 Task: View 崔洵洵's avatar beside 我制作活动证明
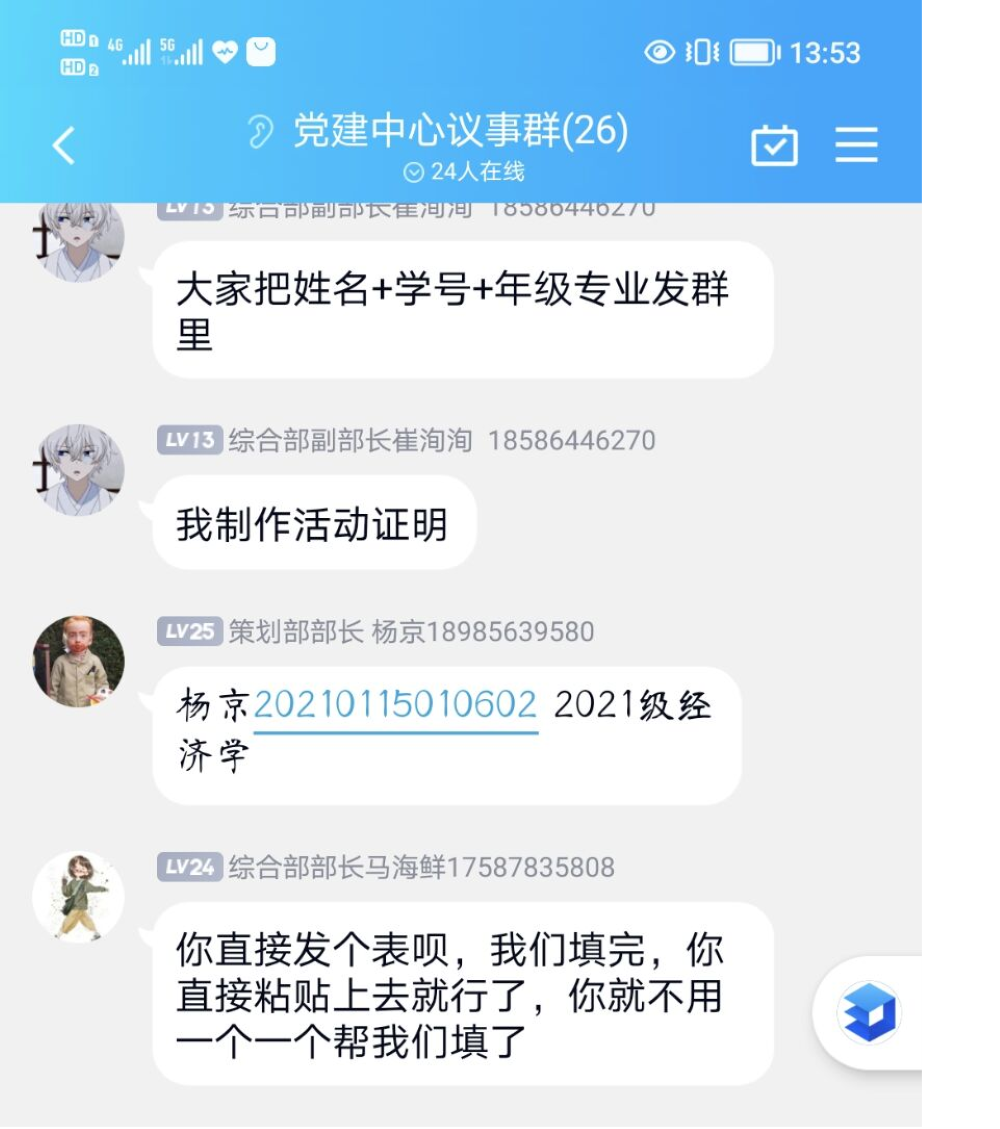(x=79, y=470)
